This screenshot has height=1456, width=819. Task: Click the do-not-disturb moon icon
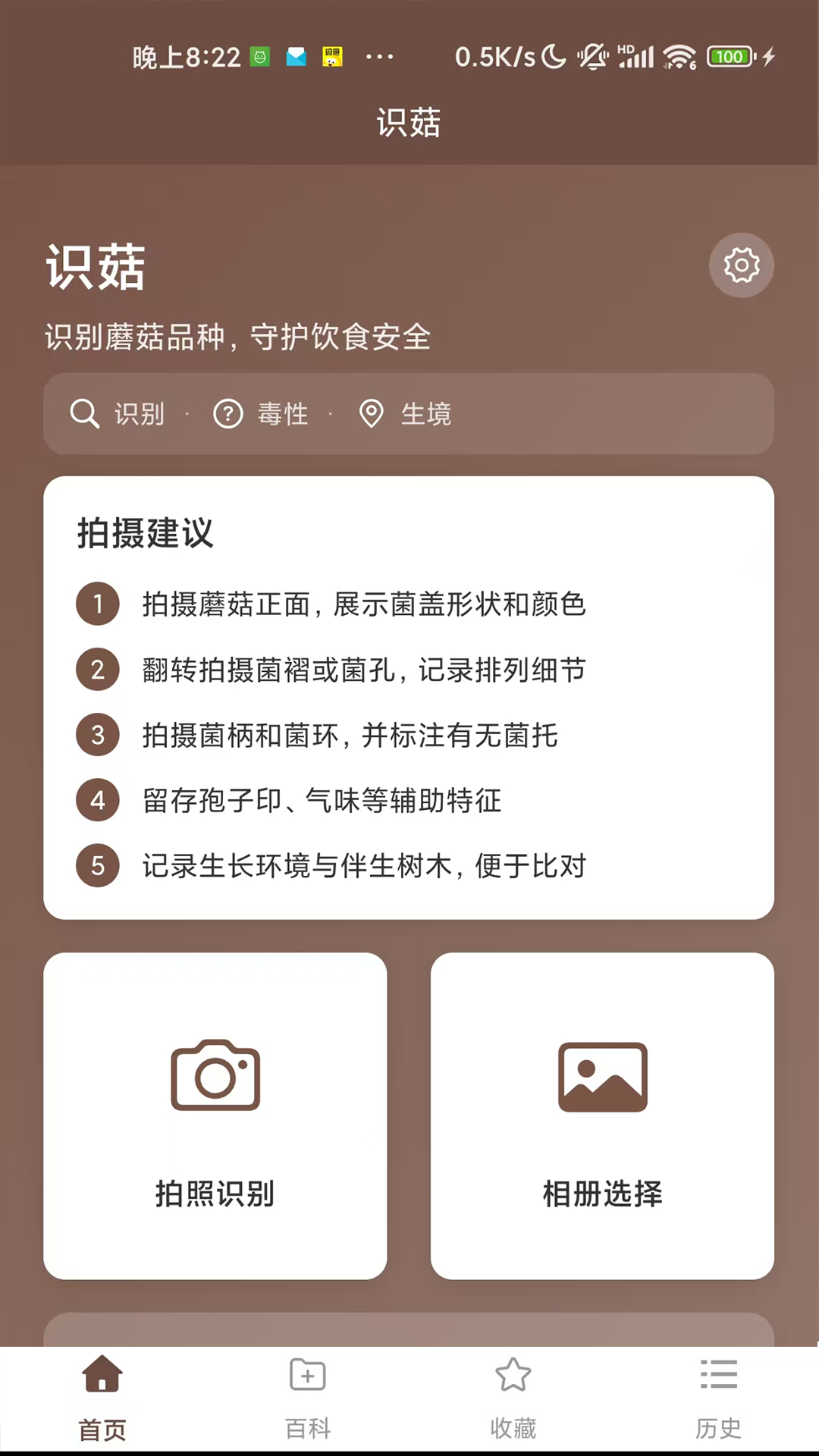[556, 56]
